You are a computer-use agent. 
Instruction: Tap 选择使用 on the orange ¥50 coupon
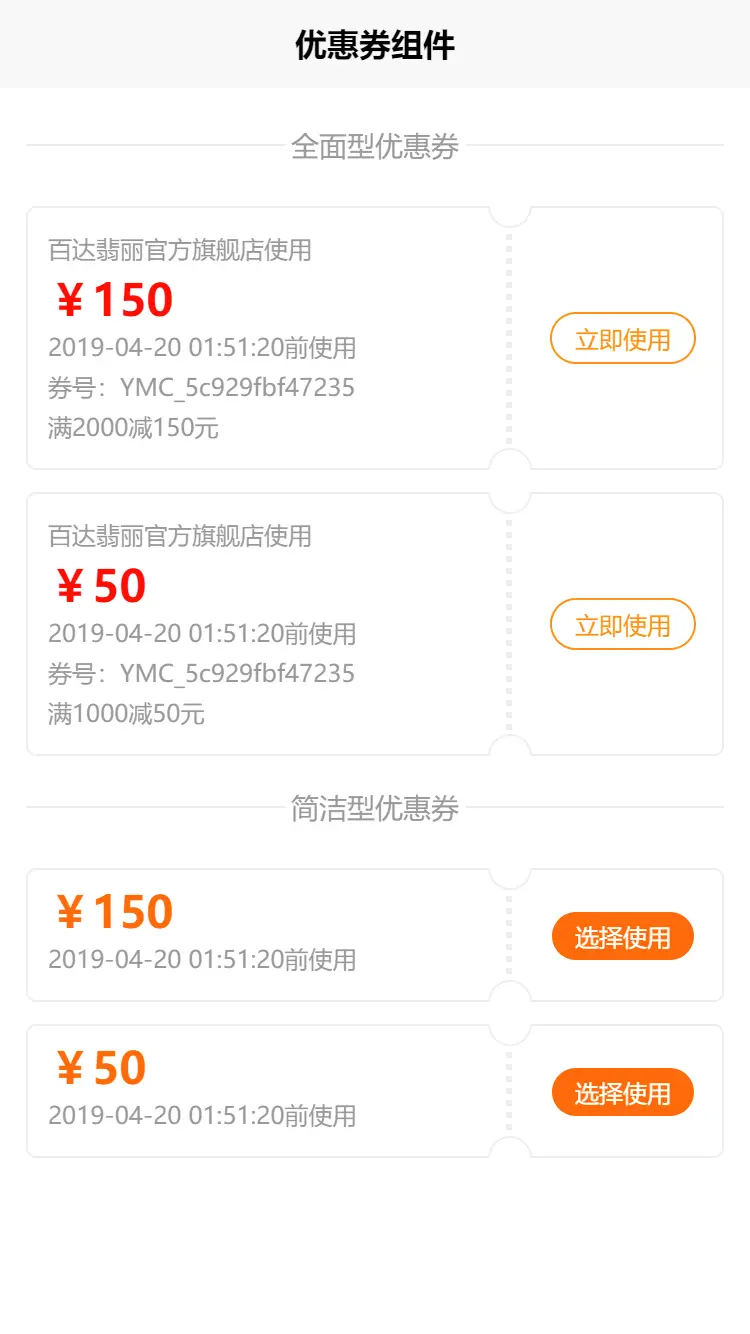point(623,1092)
